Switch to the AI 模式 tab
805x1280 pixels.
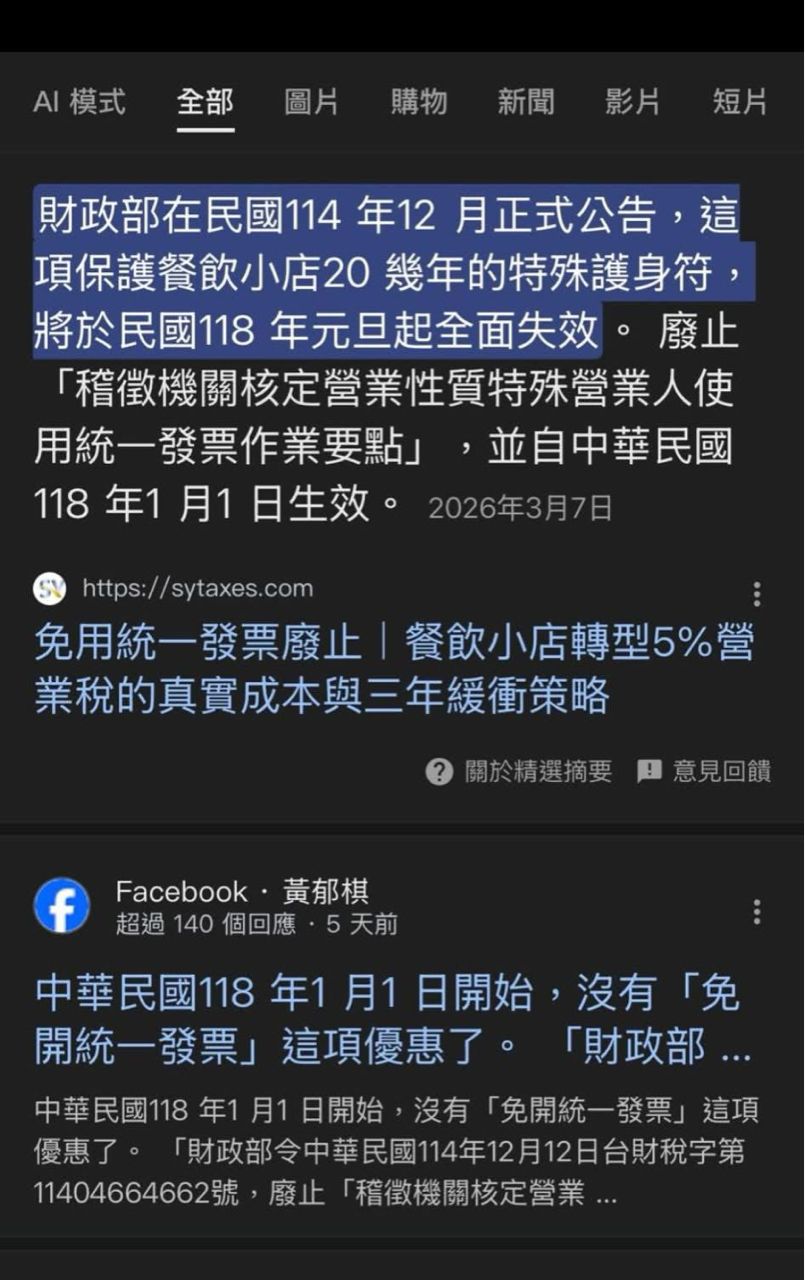point(79,102)
